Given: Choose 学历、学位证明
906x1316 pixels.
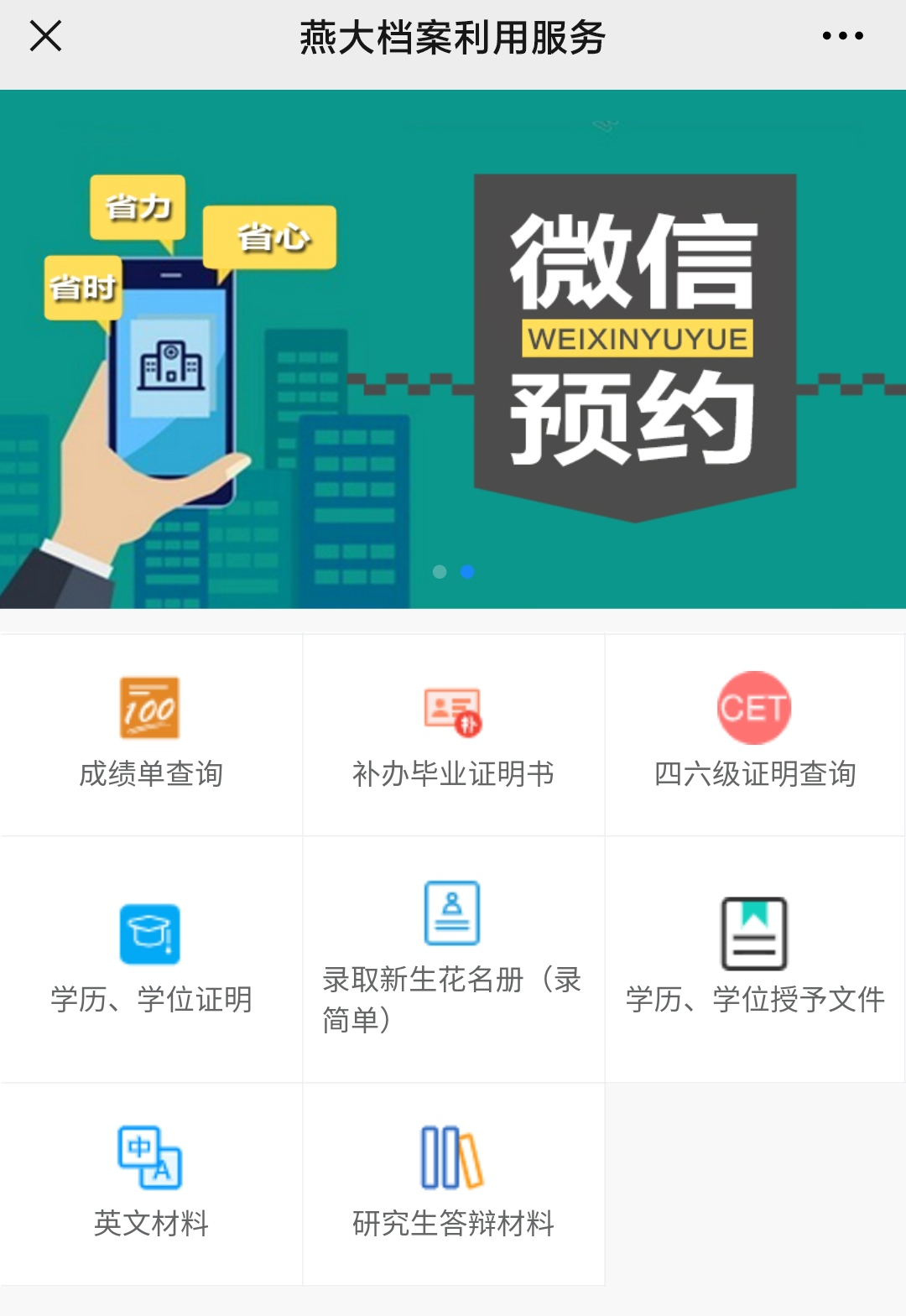Looking at the screenshot, I should pos(151,960).
